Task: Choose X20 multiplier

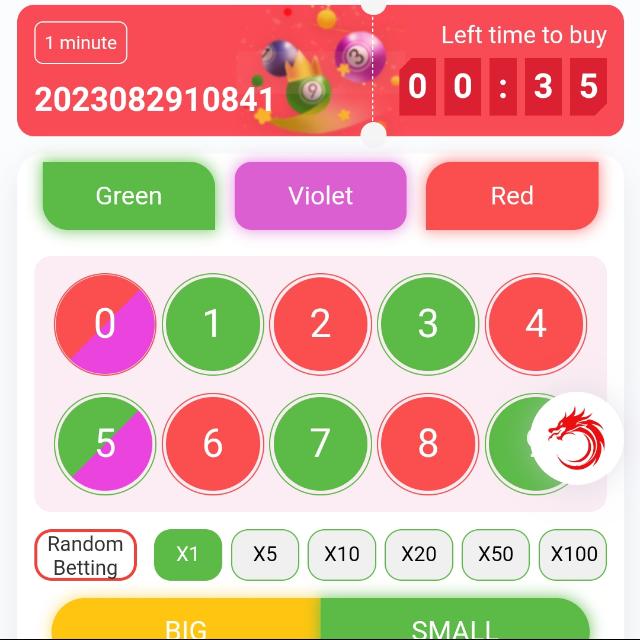Action: pos(419,554)
